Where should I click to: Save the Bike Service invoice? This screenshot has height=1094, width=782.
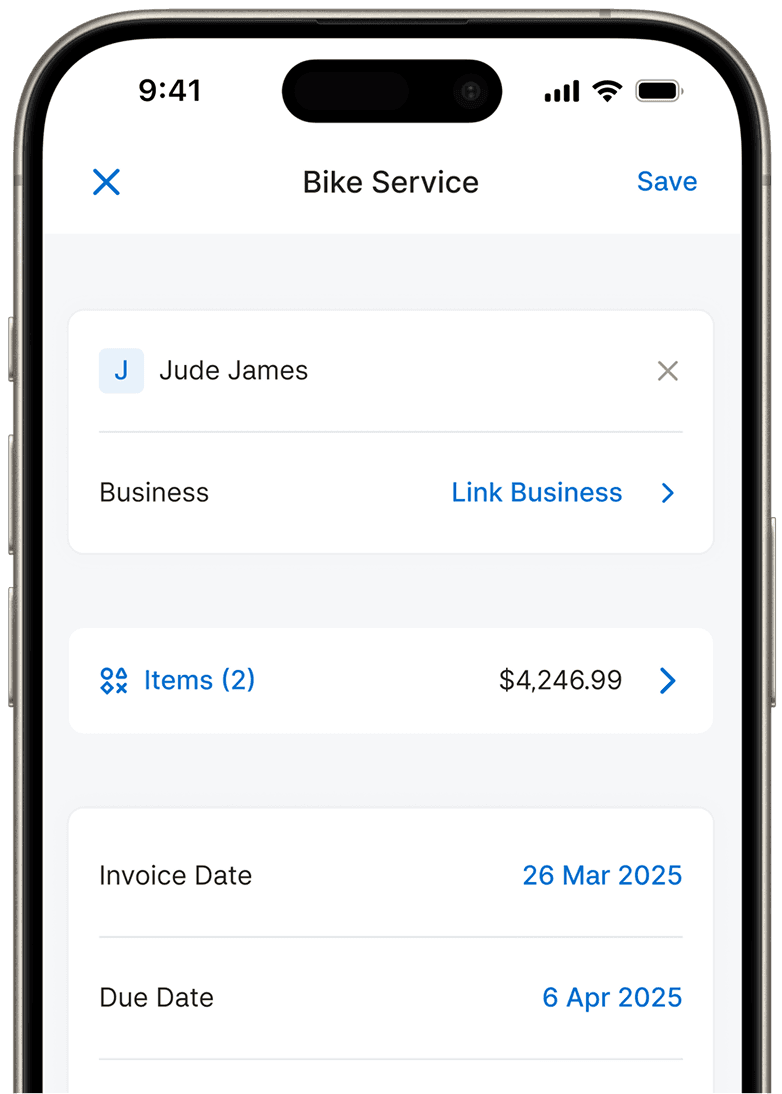pos(666,182)
